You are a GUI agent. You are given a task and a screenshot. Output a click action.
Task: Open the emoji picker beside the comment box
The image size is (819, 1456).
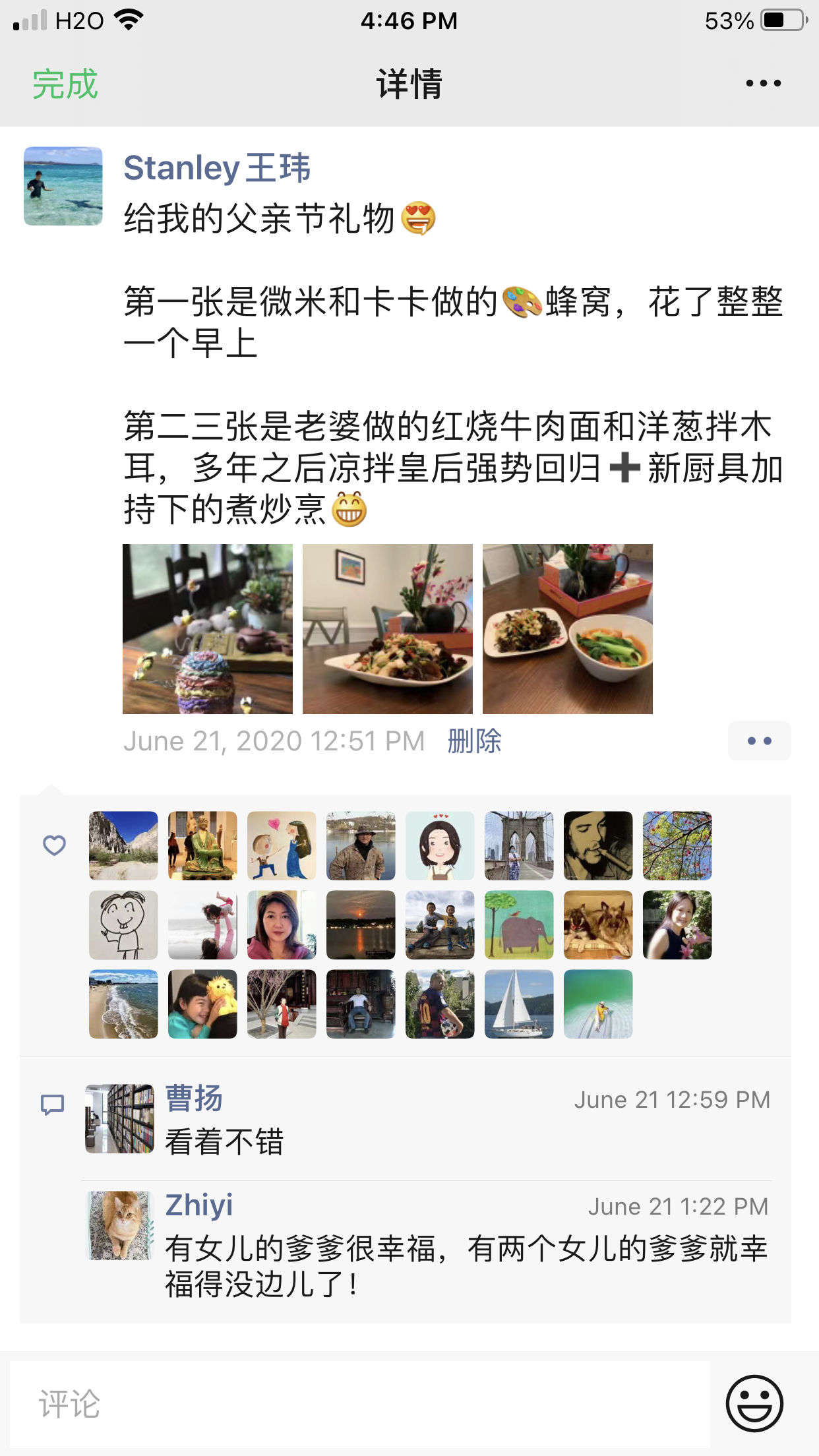(x=754, y=1403)
